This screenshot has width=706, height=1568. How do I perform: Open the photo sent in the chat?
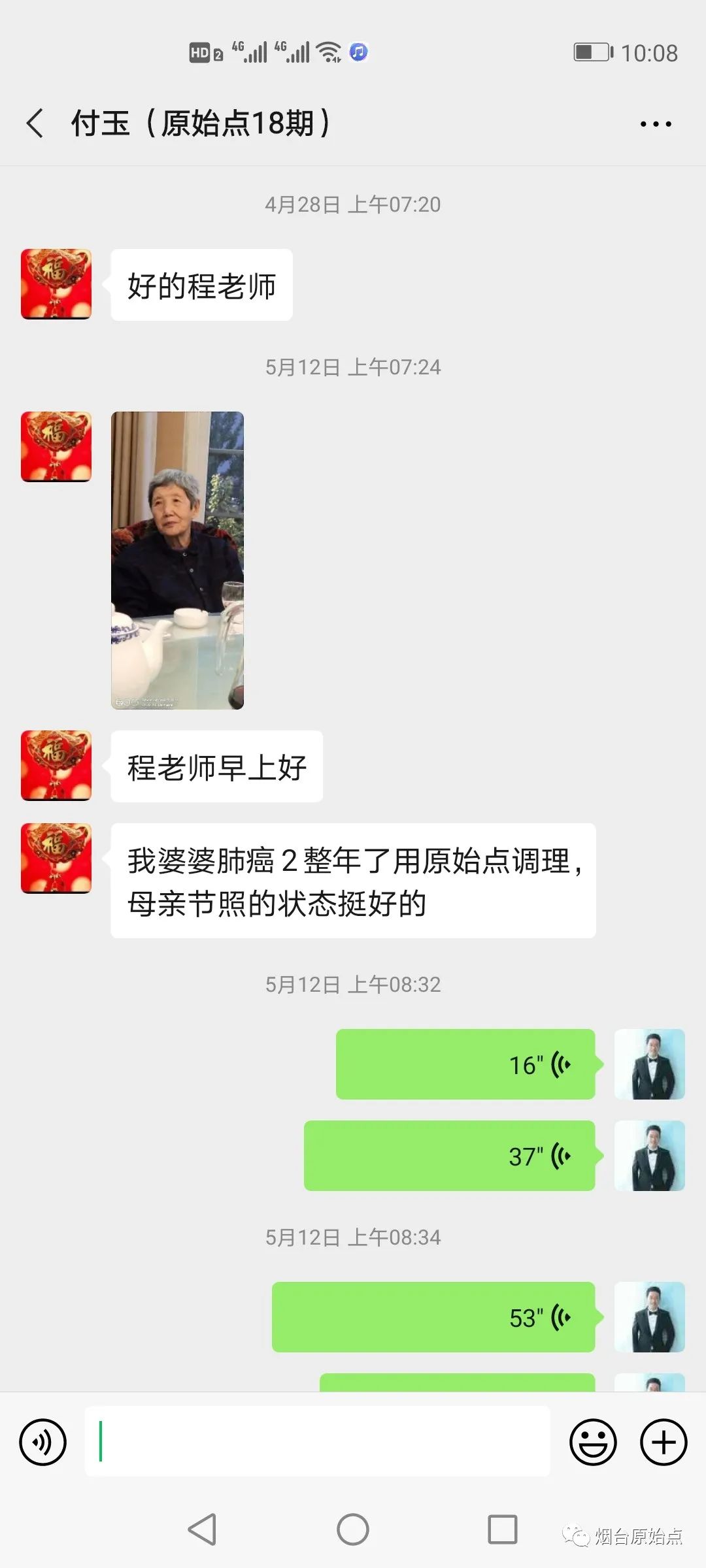coord(177,560)
